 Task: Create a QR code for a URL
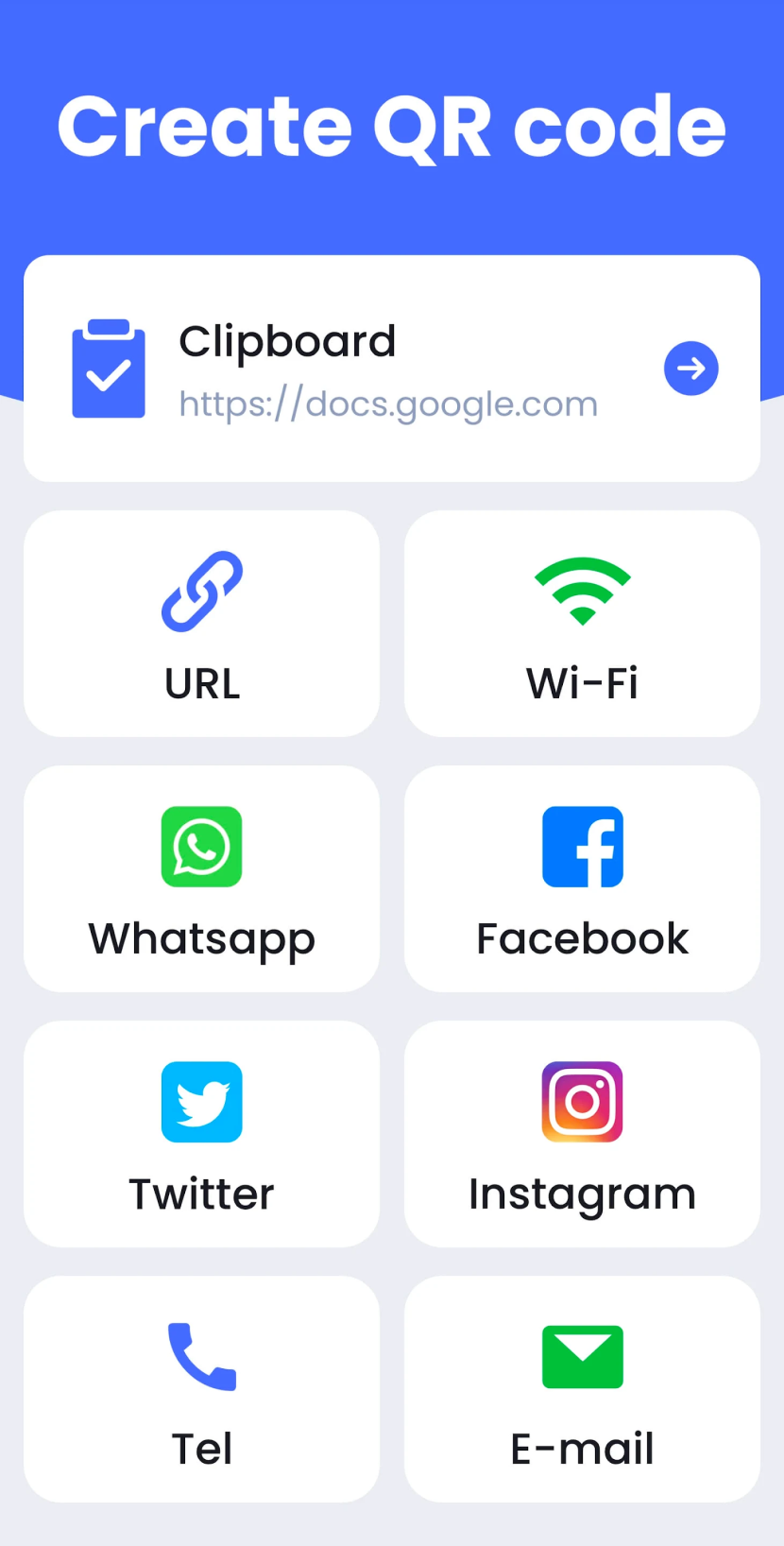click(201, 624)
